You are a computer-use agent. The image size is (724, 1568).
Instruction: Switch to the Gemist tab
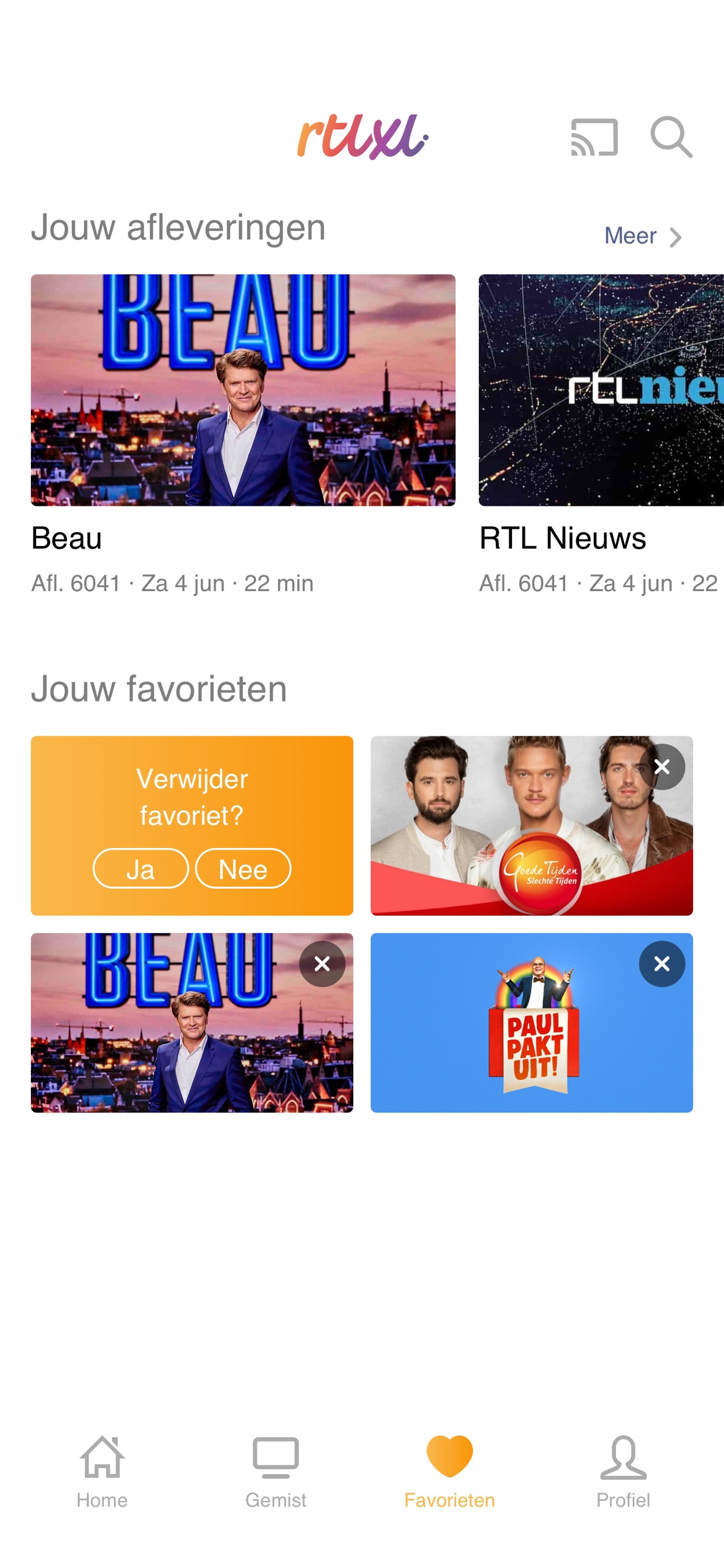click(x=276, y=1467)
